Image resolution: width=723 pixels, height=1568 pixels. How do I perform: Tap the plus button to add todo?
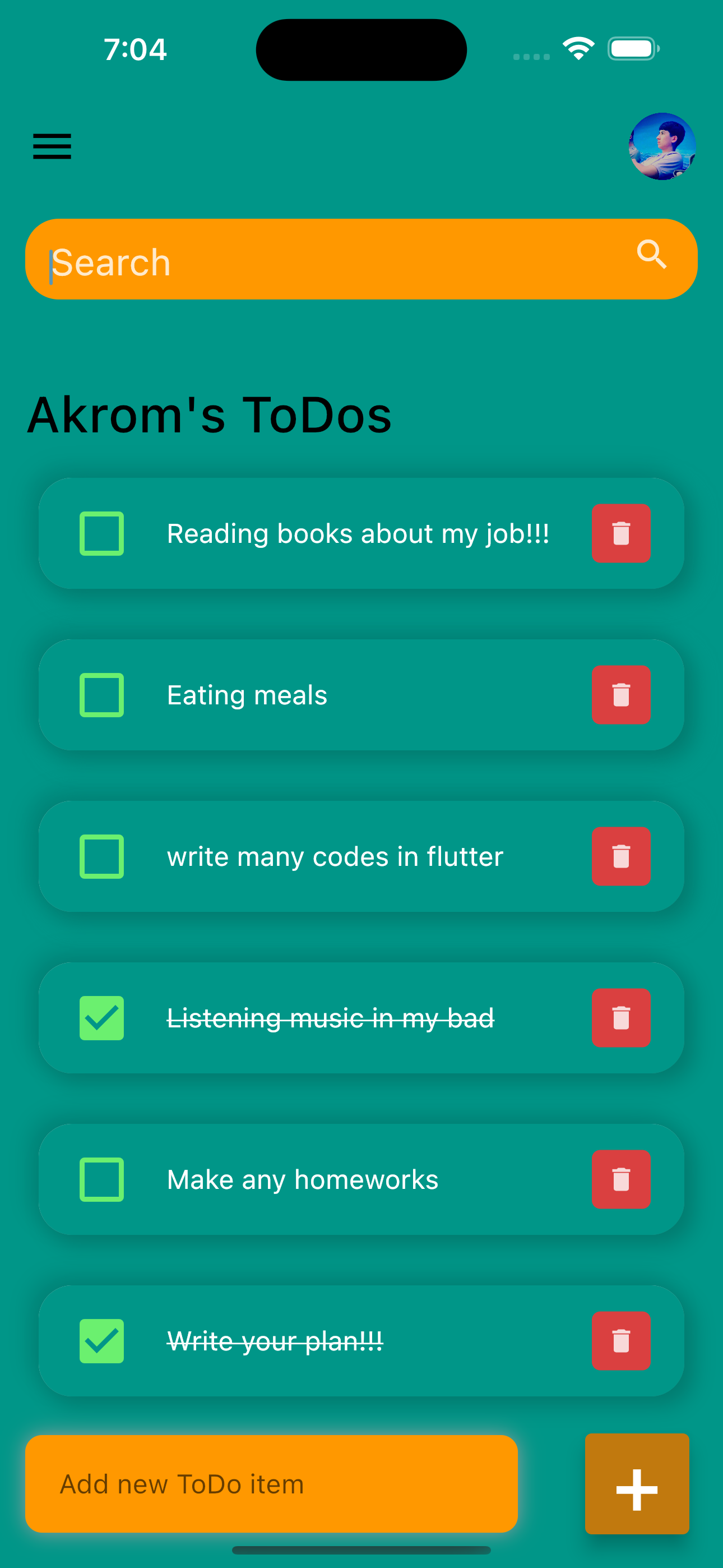pos(637,1484)
